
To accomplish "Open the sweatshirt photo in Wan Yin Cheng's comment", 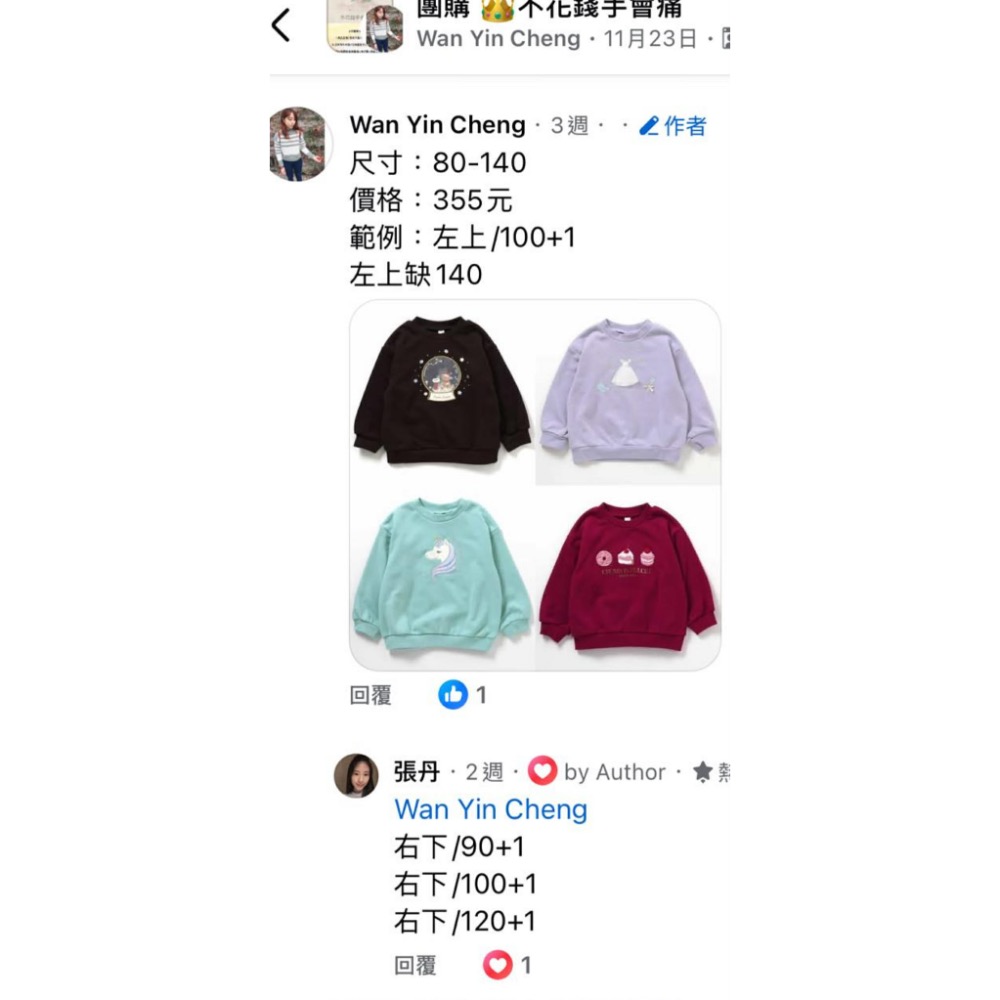I will tap(535, 485).
